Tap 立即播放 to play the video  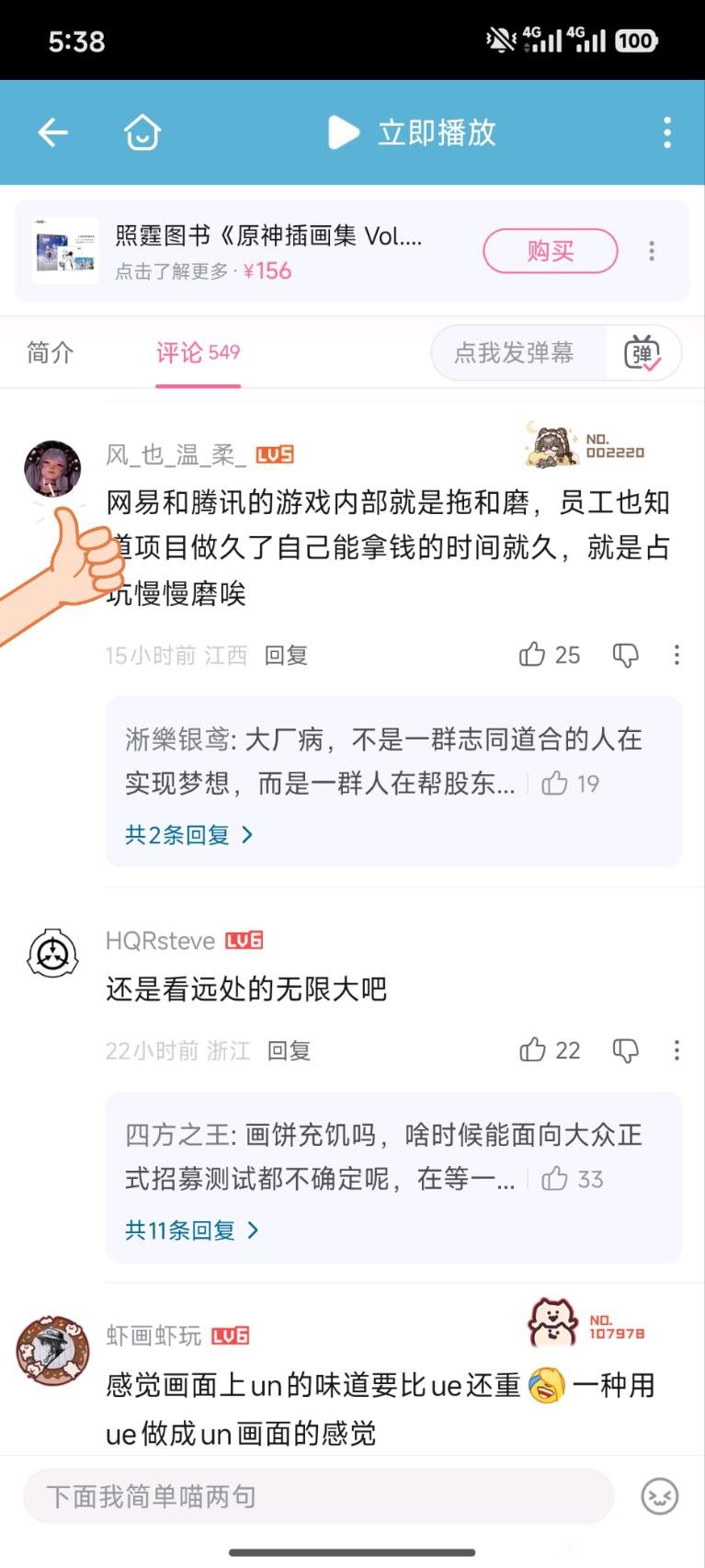click(x=413, y=132)
